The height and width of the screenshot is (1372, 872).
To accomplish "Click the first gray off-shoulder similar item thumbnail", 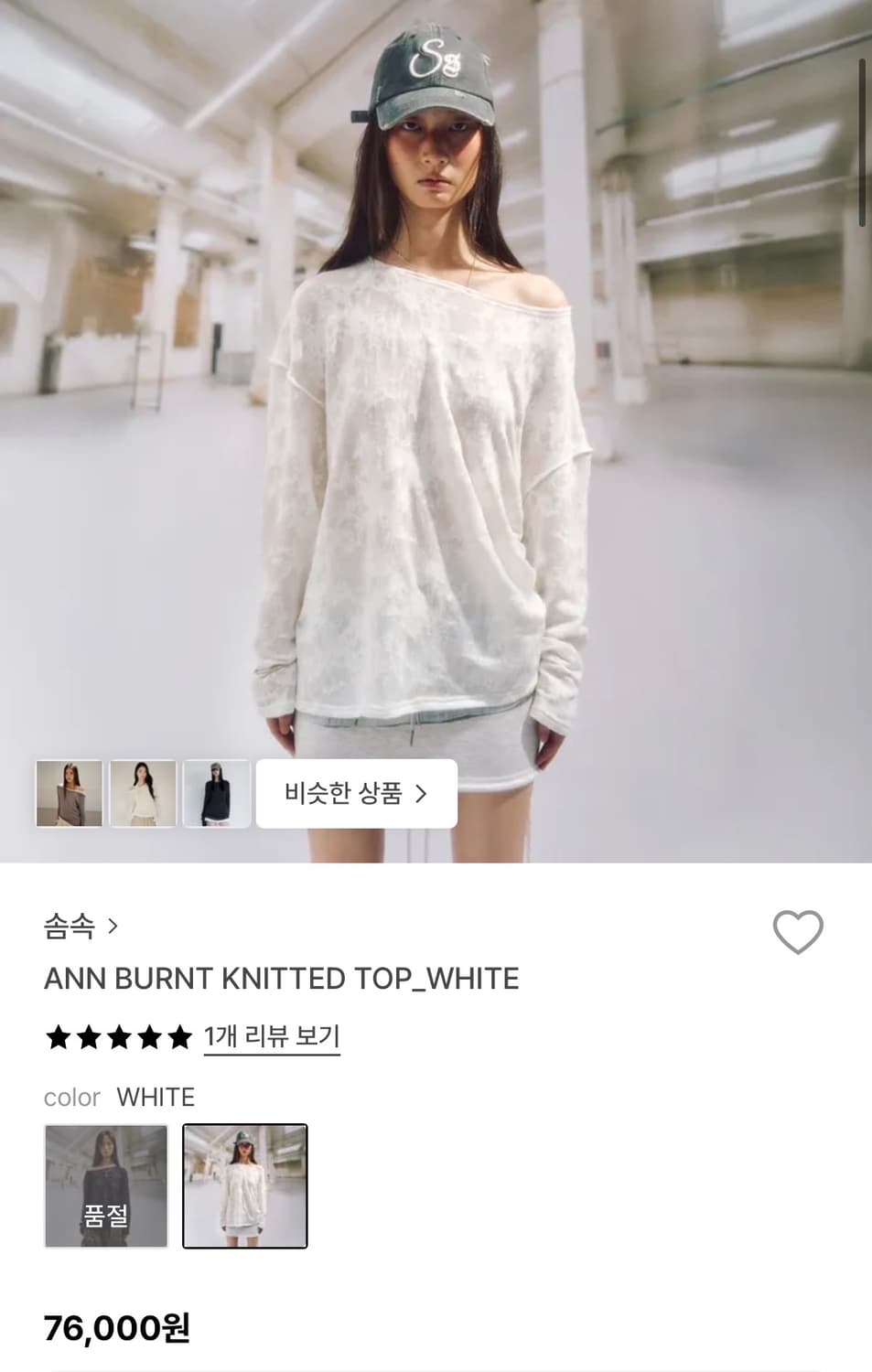I will [68, 794].
